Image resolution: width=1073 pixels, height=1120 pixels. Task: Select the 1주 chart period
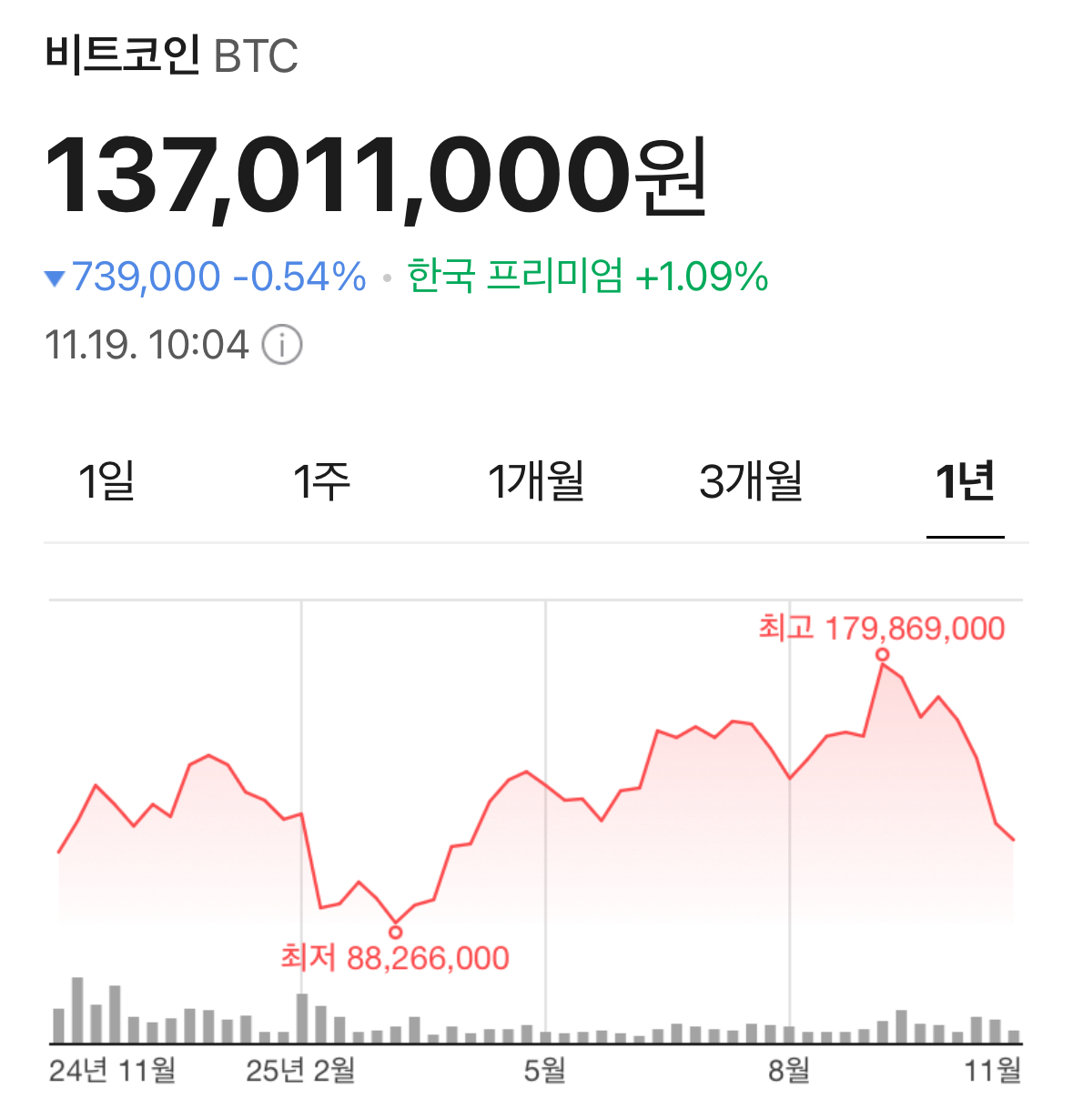(x=321, y=481)
